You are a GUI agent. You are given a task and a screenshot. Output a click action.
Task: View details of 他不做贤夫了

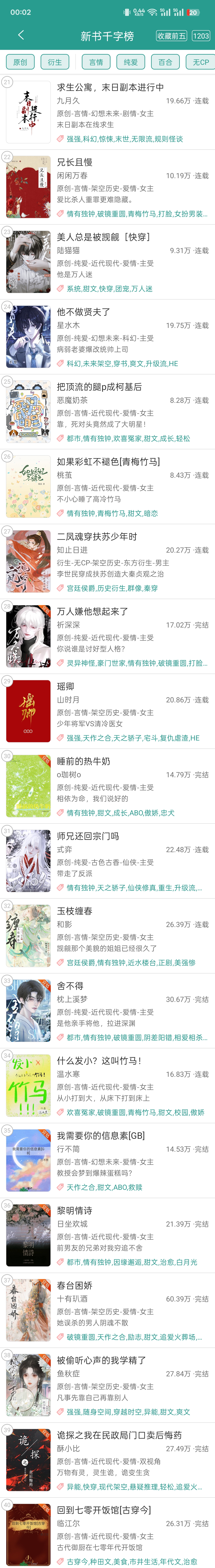click(83, 312)
